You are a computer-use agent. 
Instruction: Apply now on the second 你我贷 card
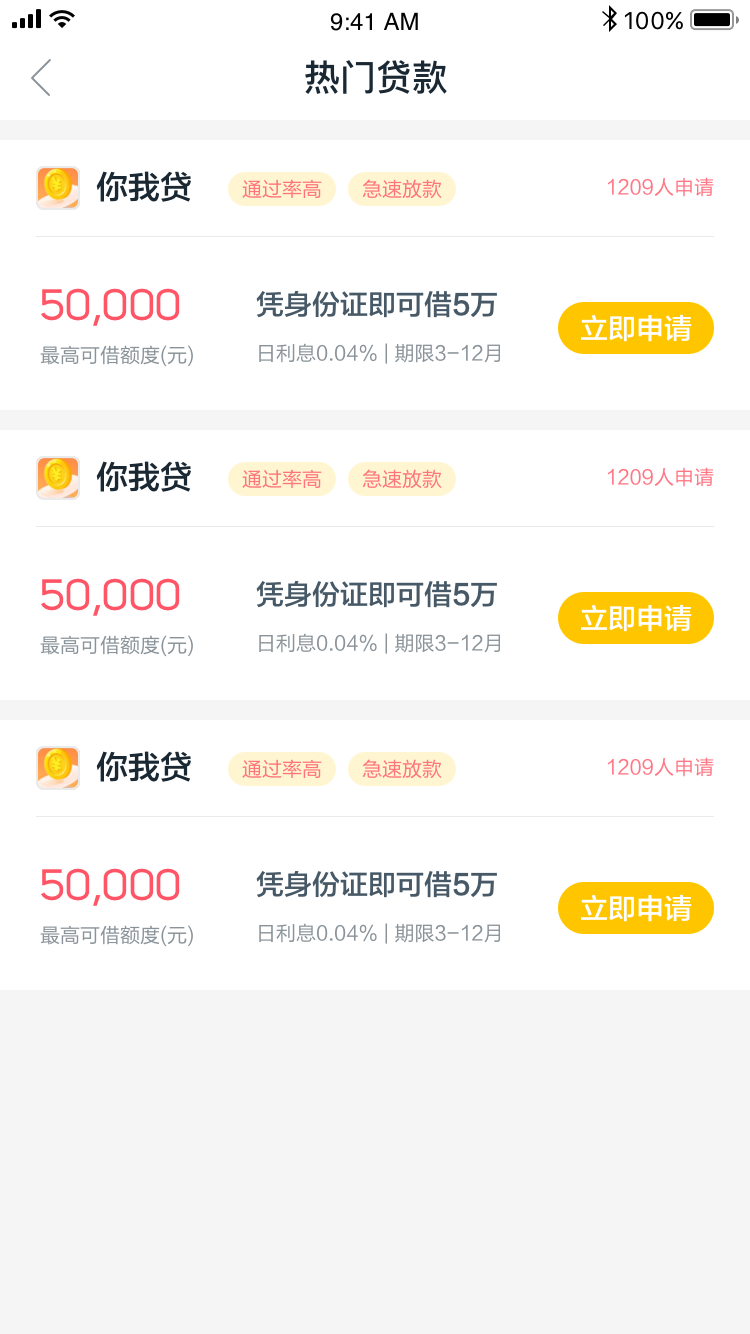pos(636,618)
